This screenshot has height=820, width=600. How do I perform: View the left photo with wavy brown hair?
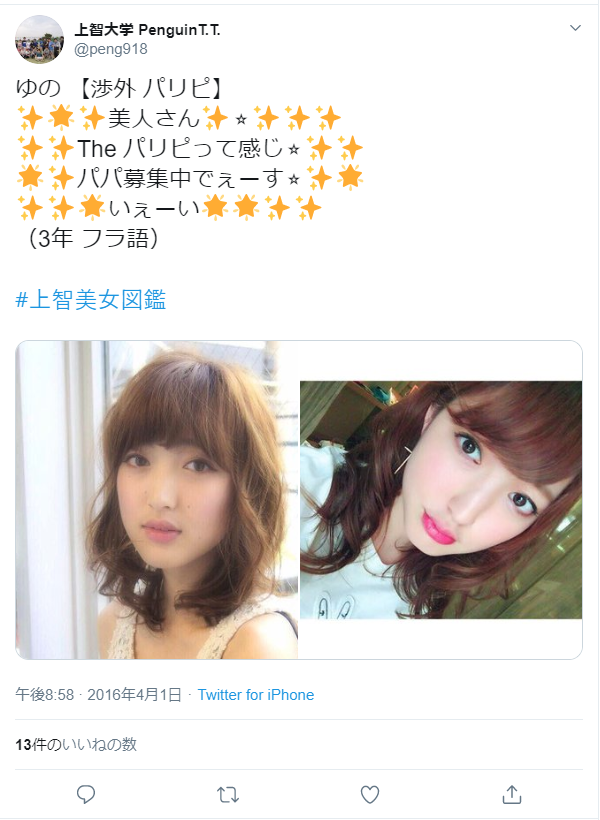tap(157, 500)
